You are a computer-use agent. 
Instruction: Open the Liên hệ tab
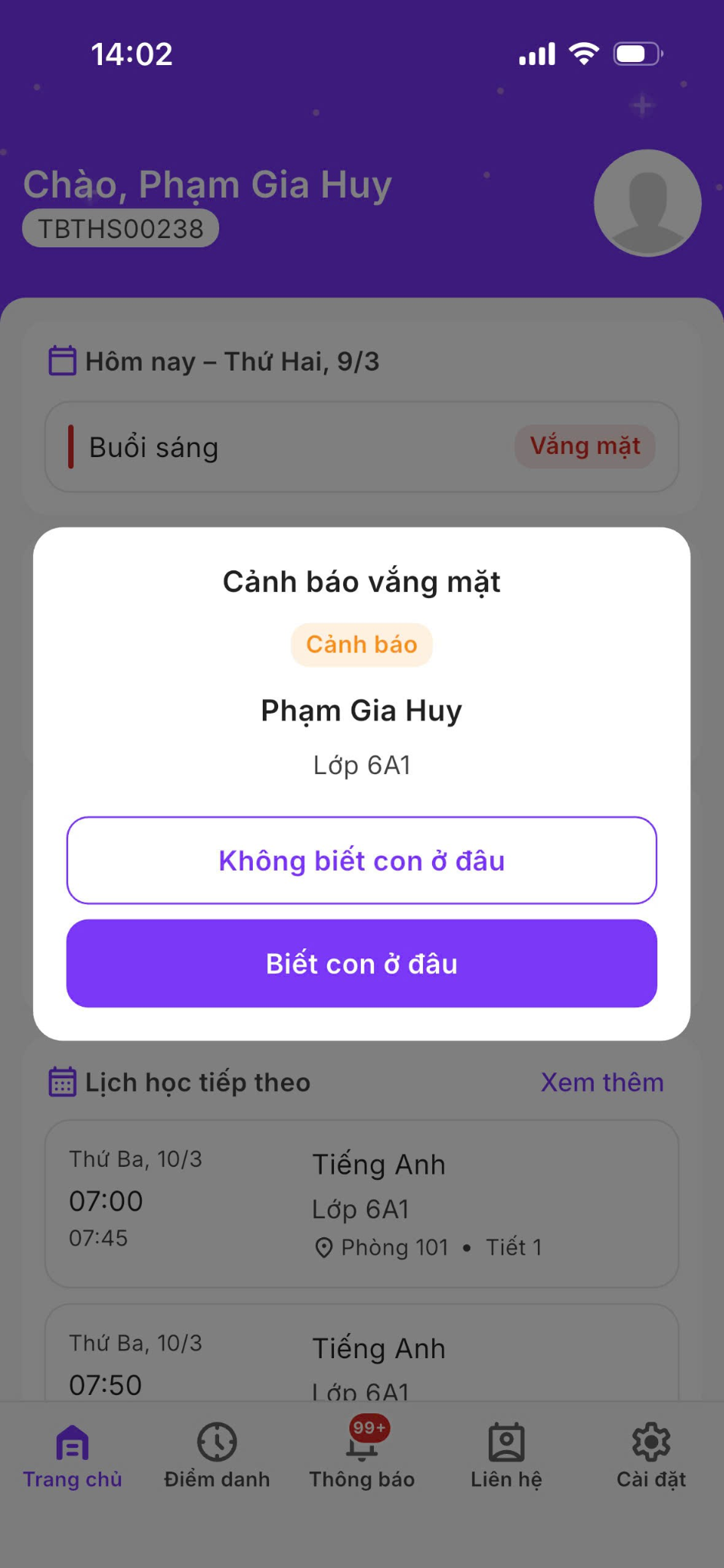[506, 1456]
